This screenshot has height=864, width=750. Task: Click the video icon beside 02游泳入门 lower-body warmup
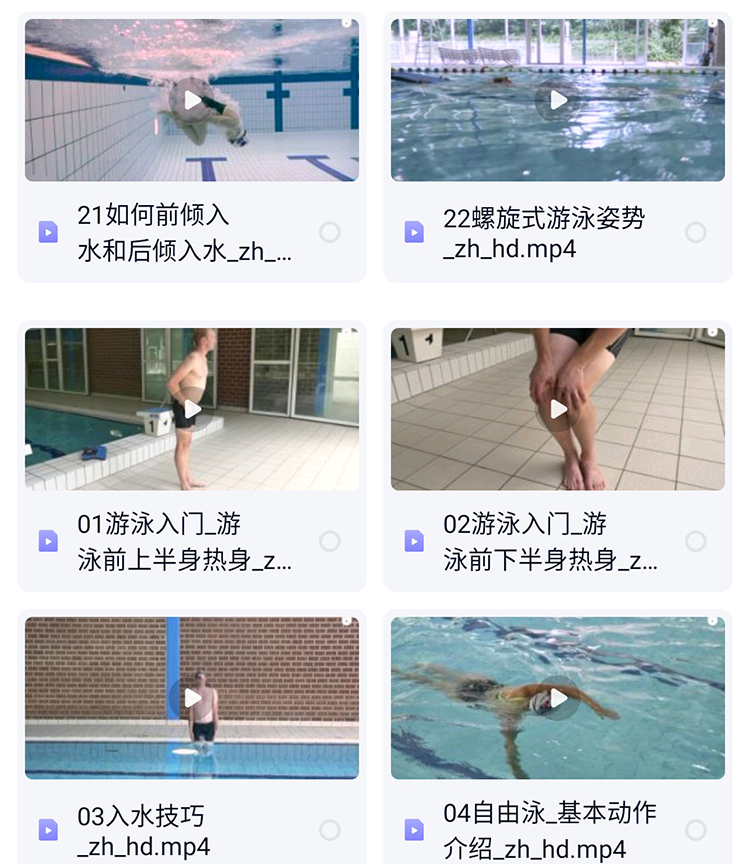point(413,539)
